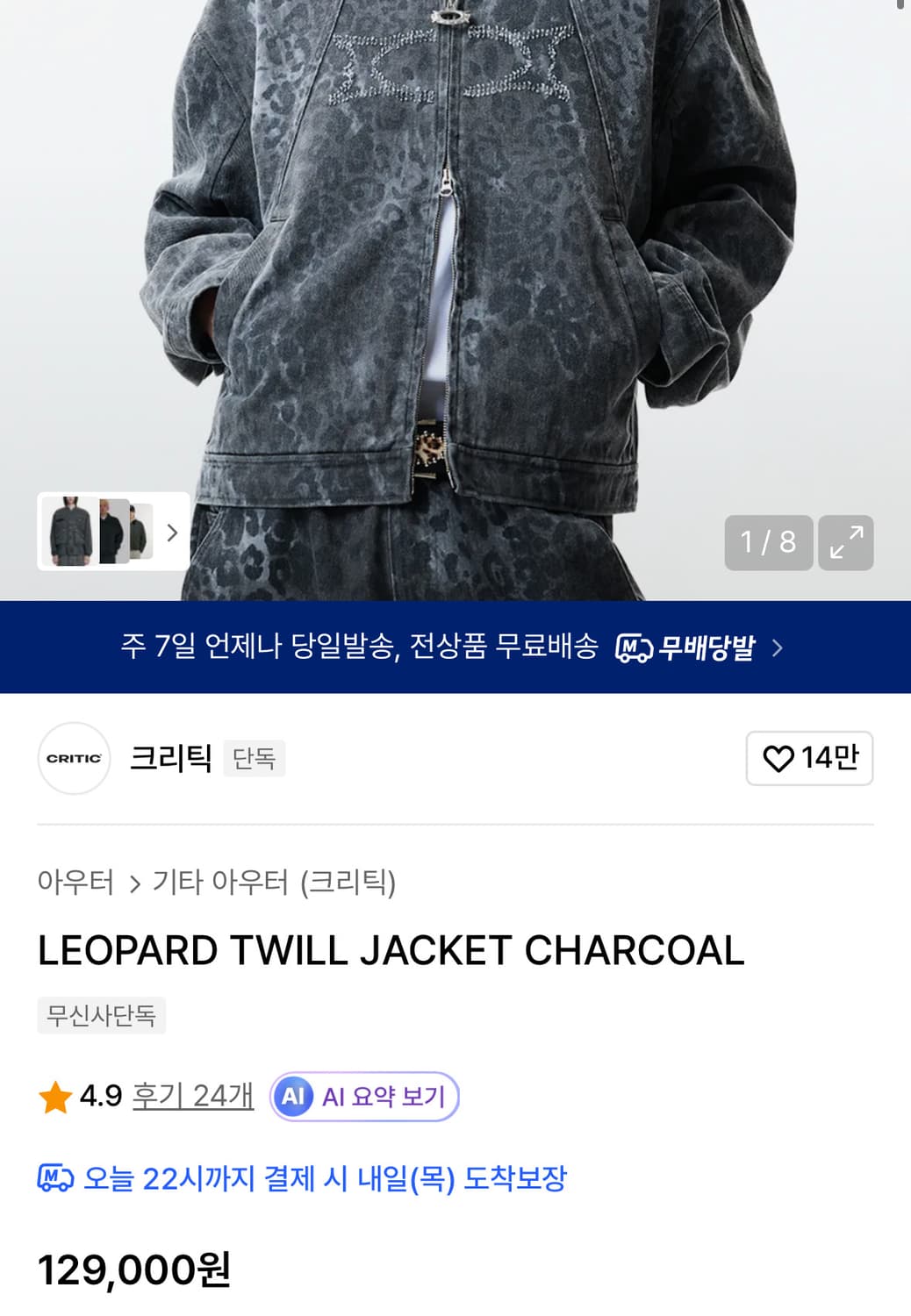
Task: Click the yellow star rating icon
Action: 55,1095
